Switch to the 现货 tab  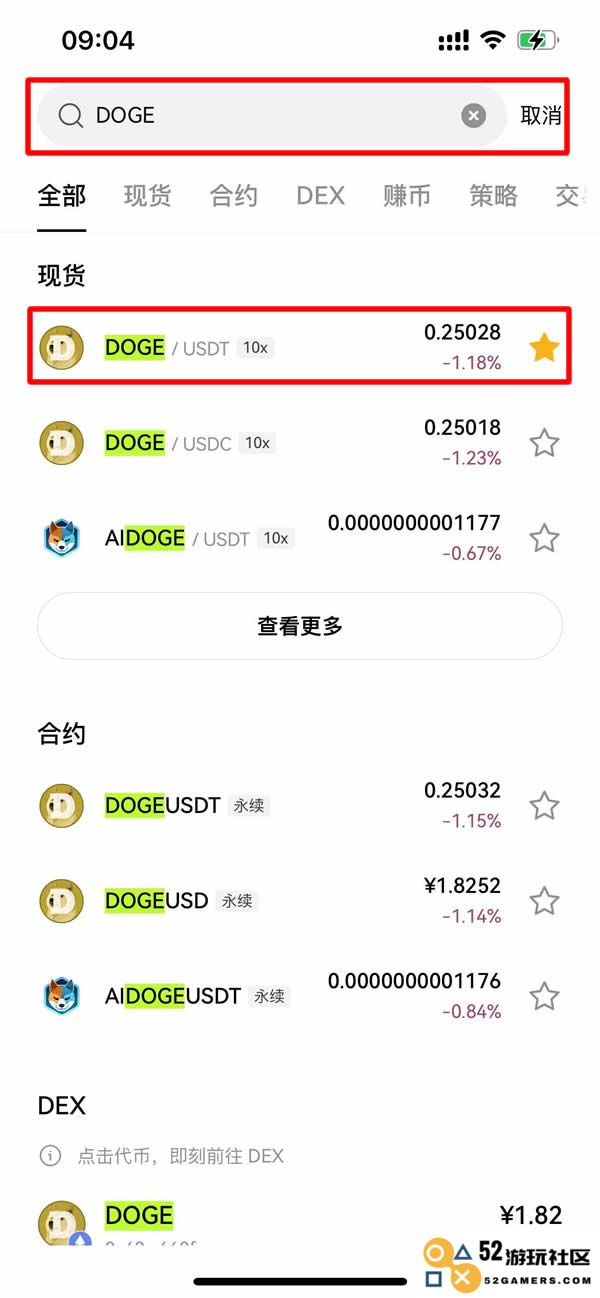pyautogui.click(x=148, y=196)
